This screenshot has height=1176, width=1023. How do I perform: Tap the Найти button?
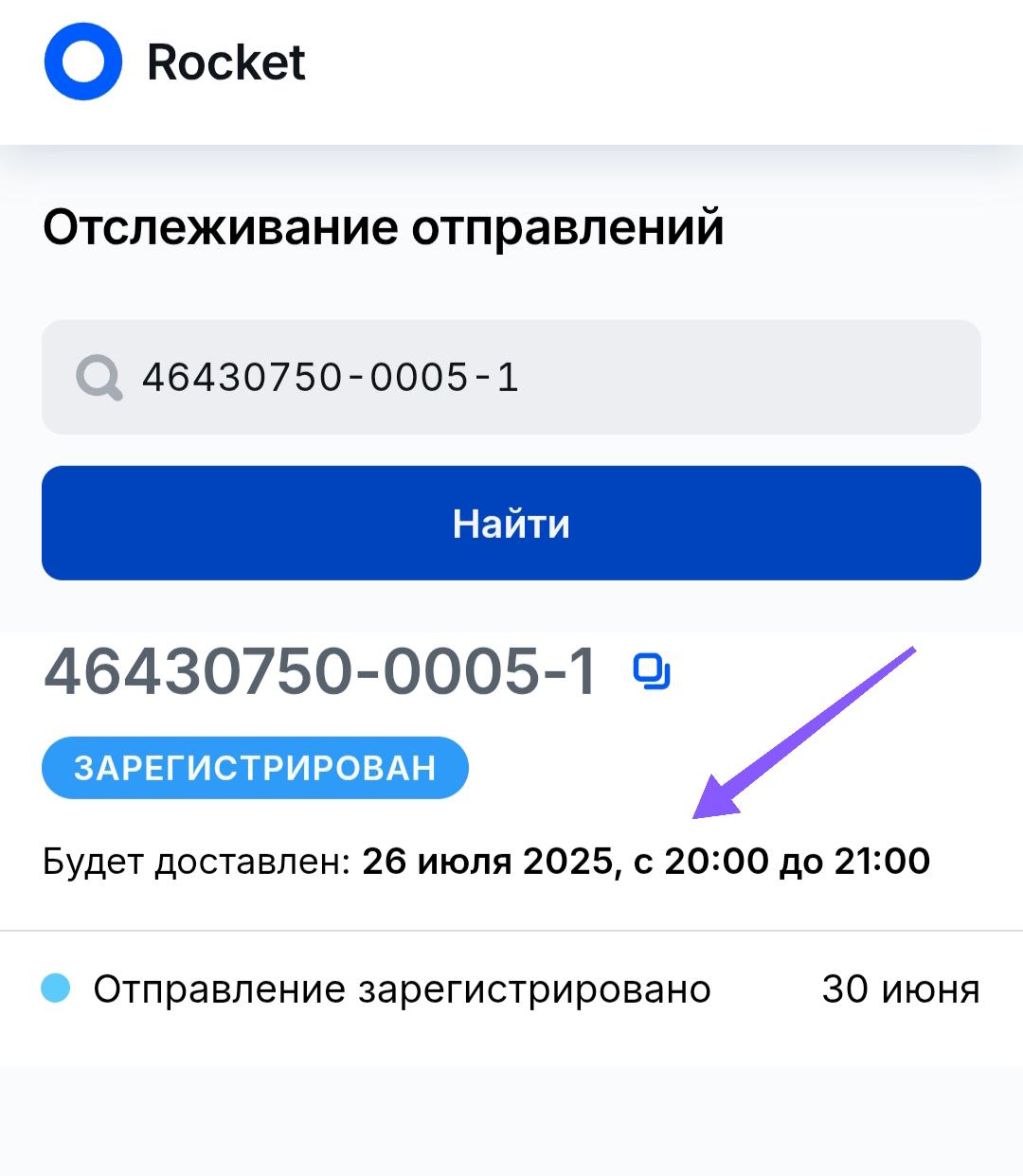pyautogui.click(x=511, y=523)
